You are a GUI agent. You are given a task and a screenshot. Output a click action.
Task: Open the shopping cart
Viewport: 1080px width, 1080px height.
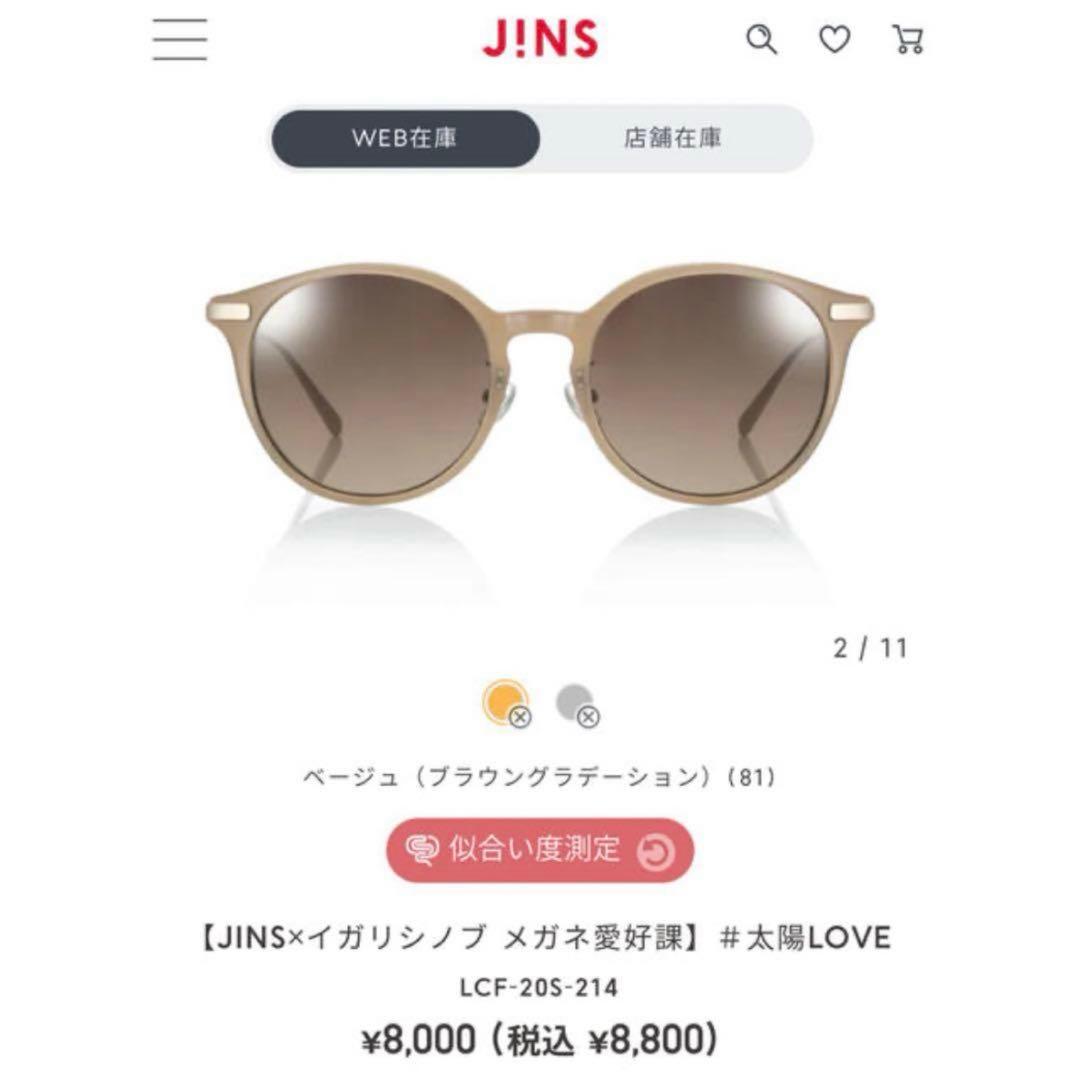(x=907, y=40)
